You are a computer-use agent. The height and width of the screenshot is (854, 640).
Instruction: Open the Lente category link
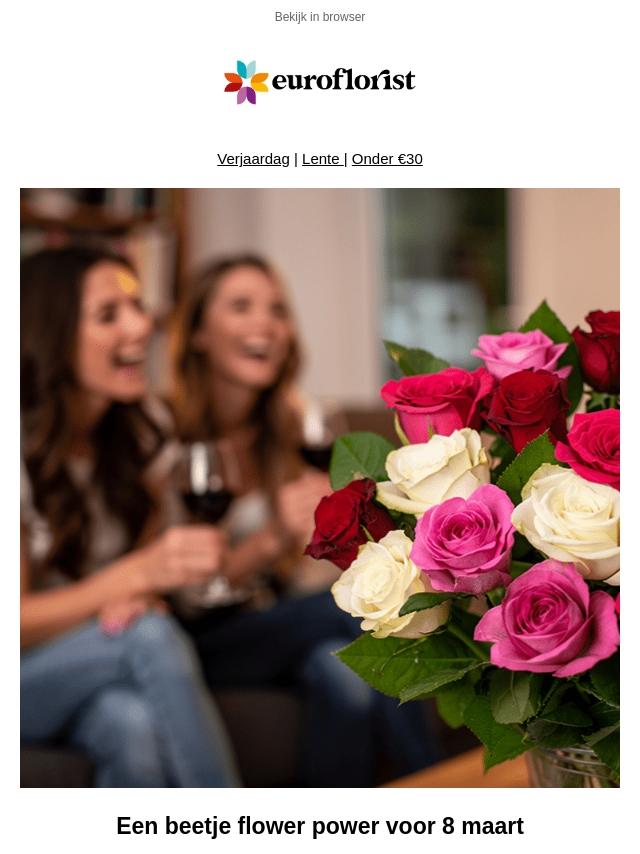pos(321,159)
